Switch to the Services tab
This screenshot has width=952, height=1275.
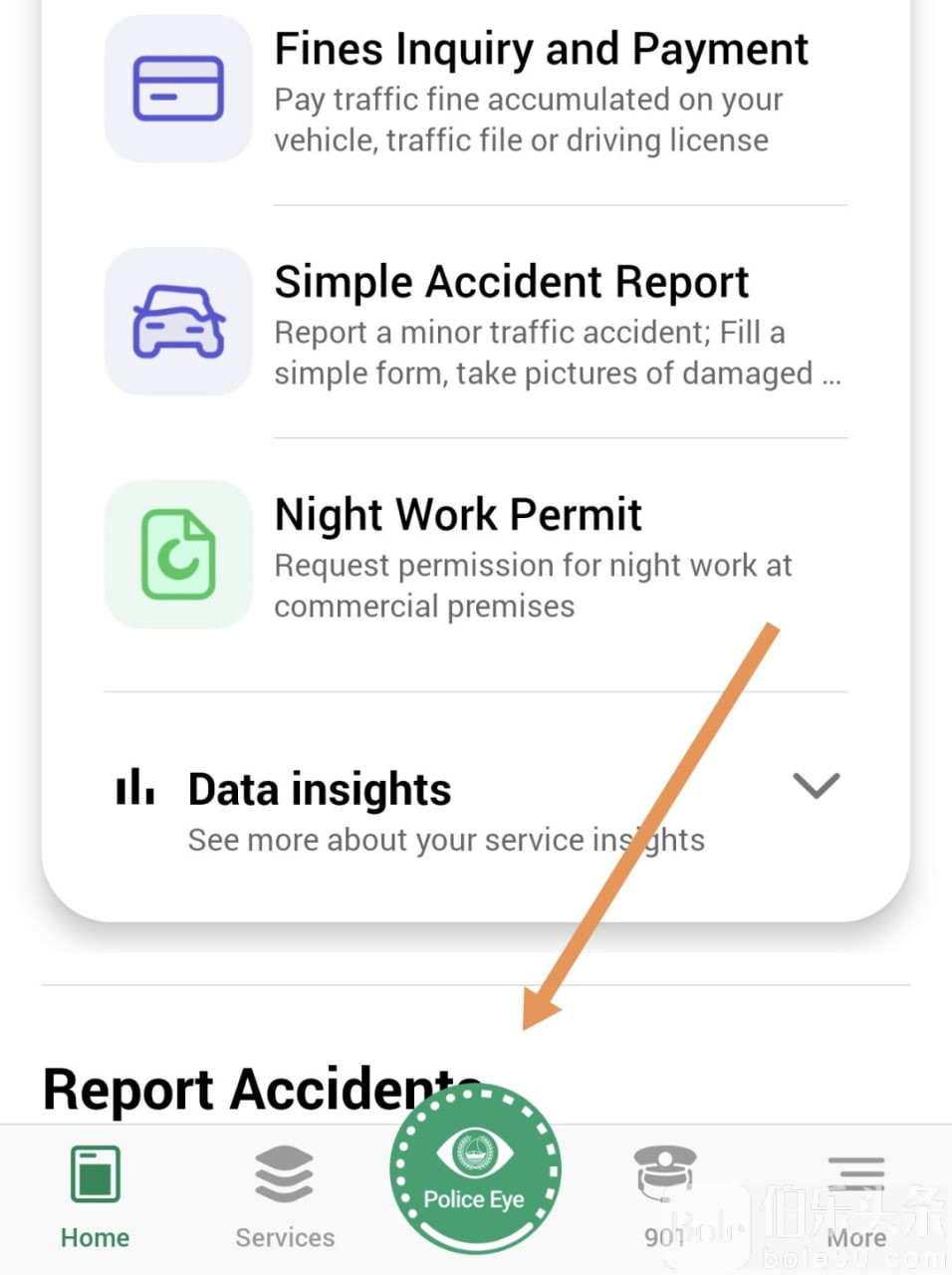coord(285,1197)
